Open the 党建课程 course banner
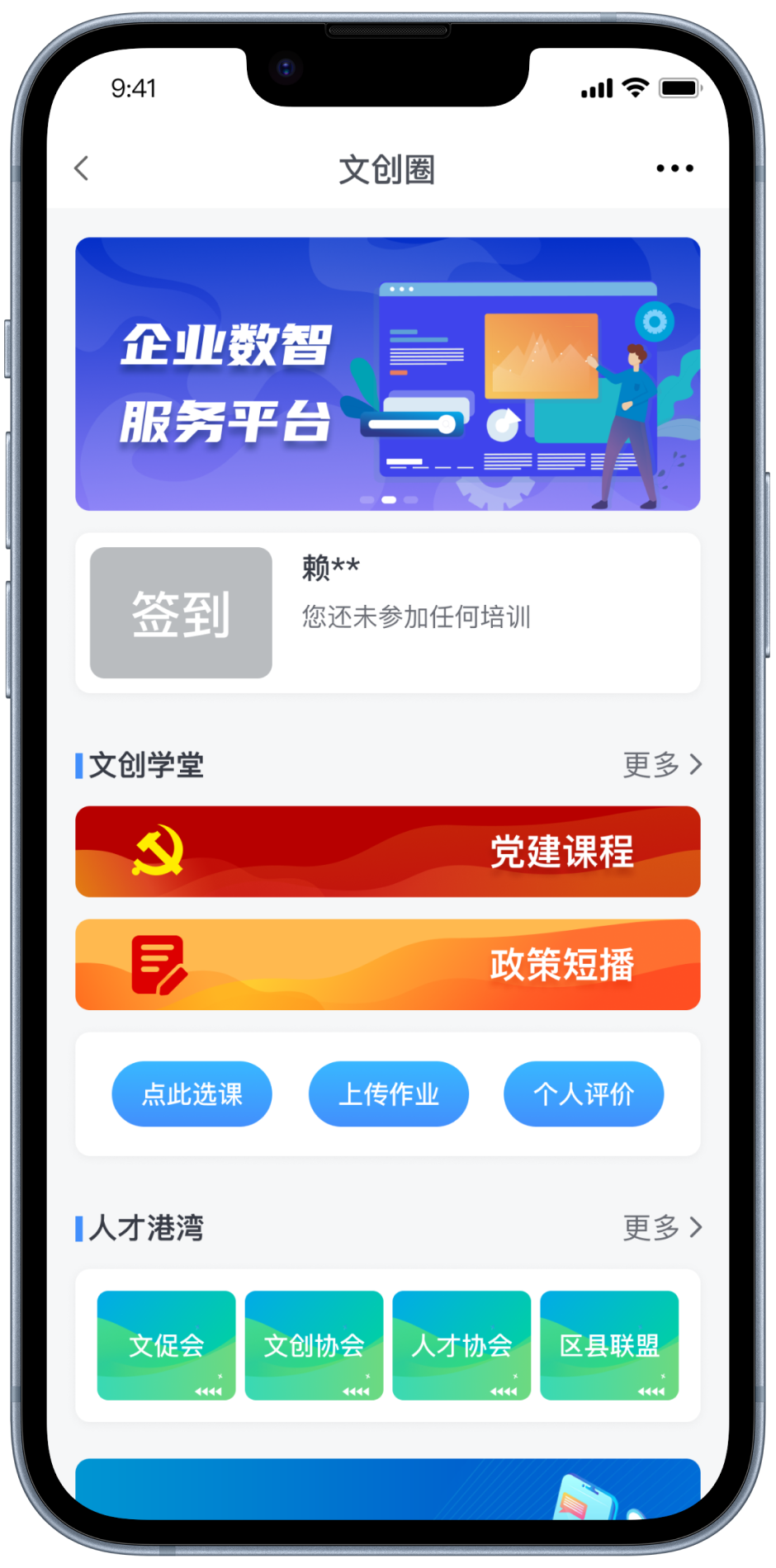Viewport: 776px width, 1568px height. point(387,852)
